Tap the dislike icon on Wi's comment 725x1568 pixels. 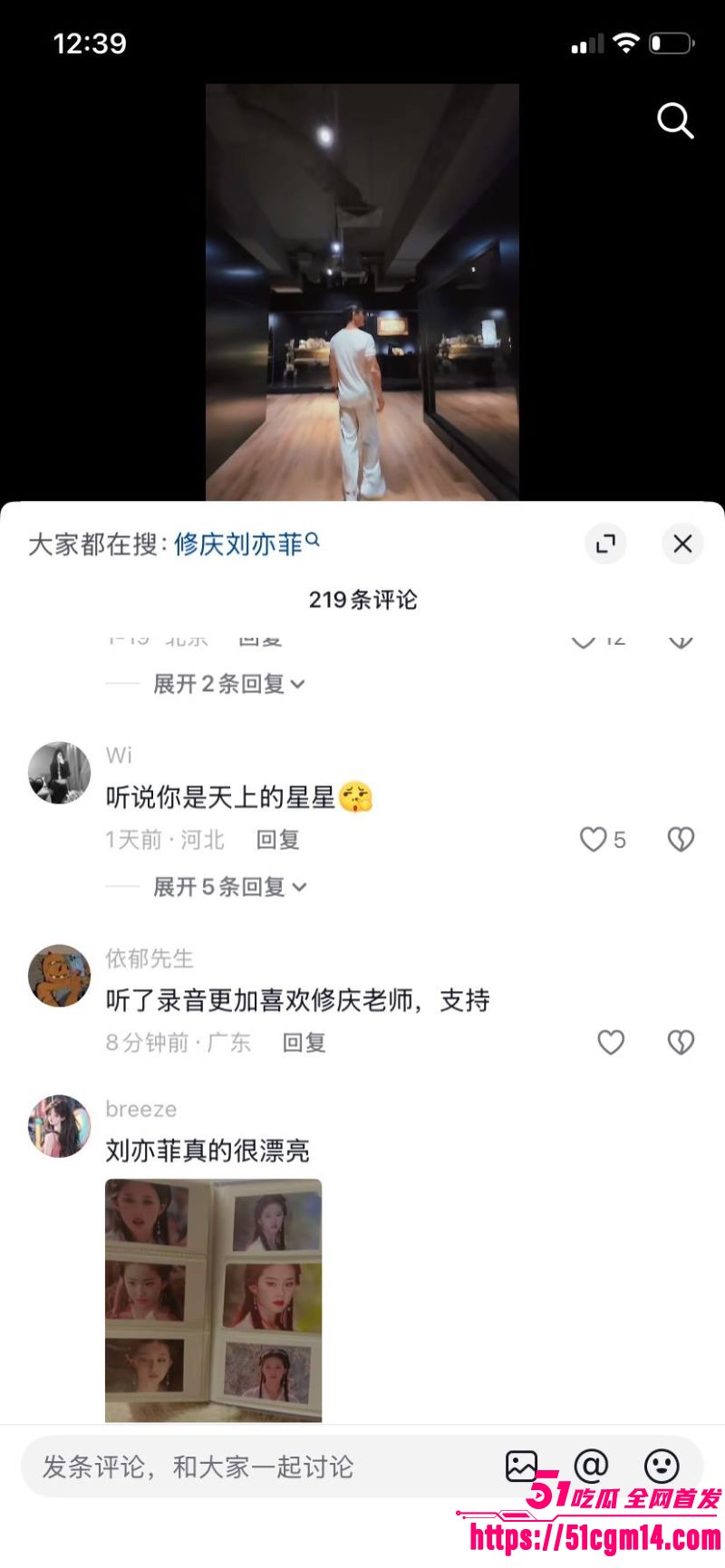[680, 840]
